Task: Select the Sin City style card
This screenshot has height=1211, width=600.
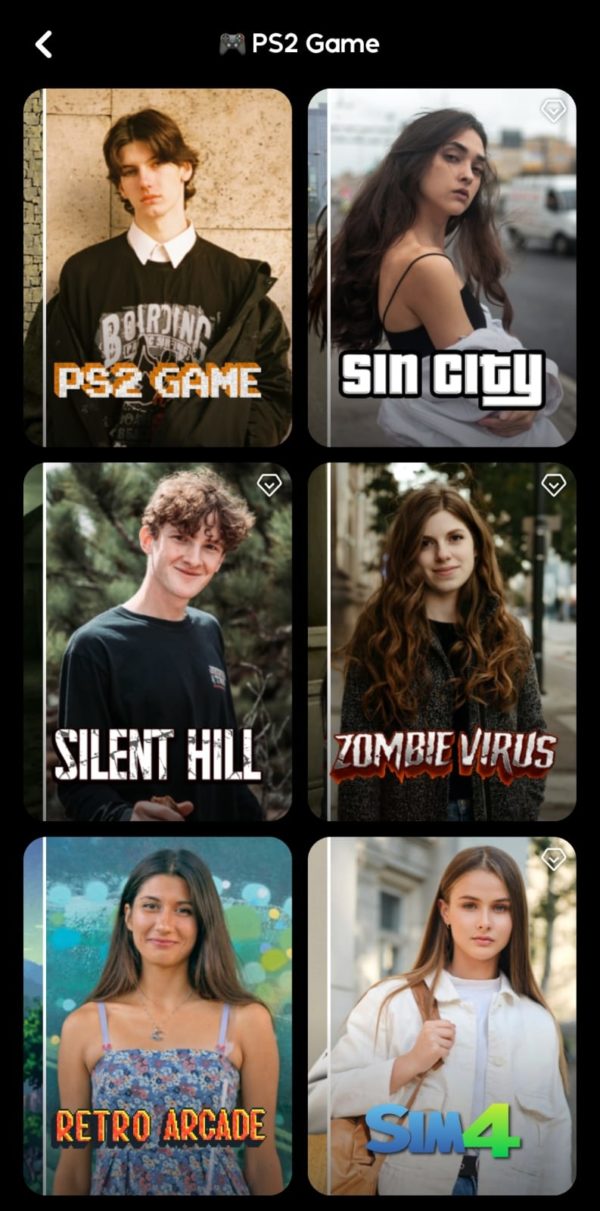Action: 442,267
